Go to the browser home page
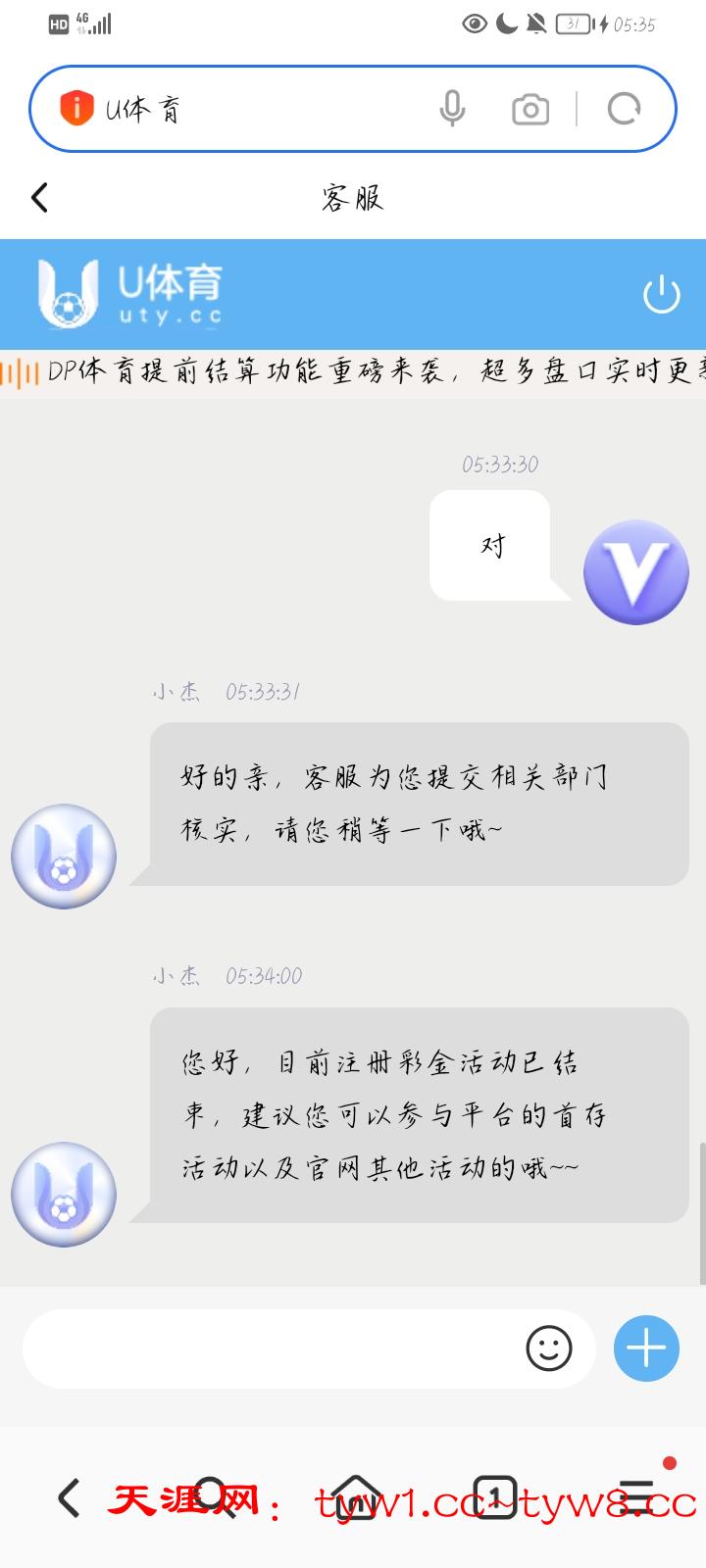Viewport: 706px width, 1568px height. [x=356, y=1497]
